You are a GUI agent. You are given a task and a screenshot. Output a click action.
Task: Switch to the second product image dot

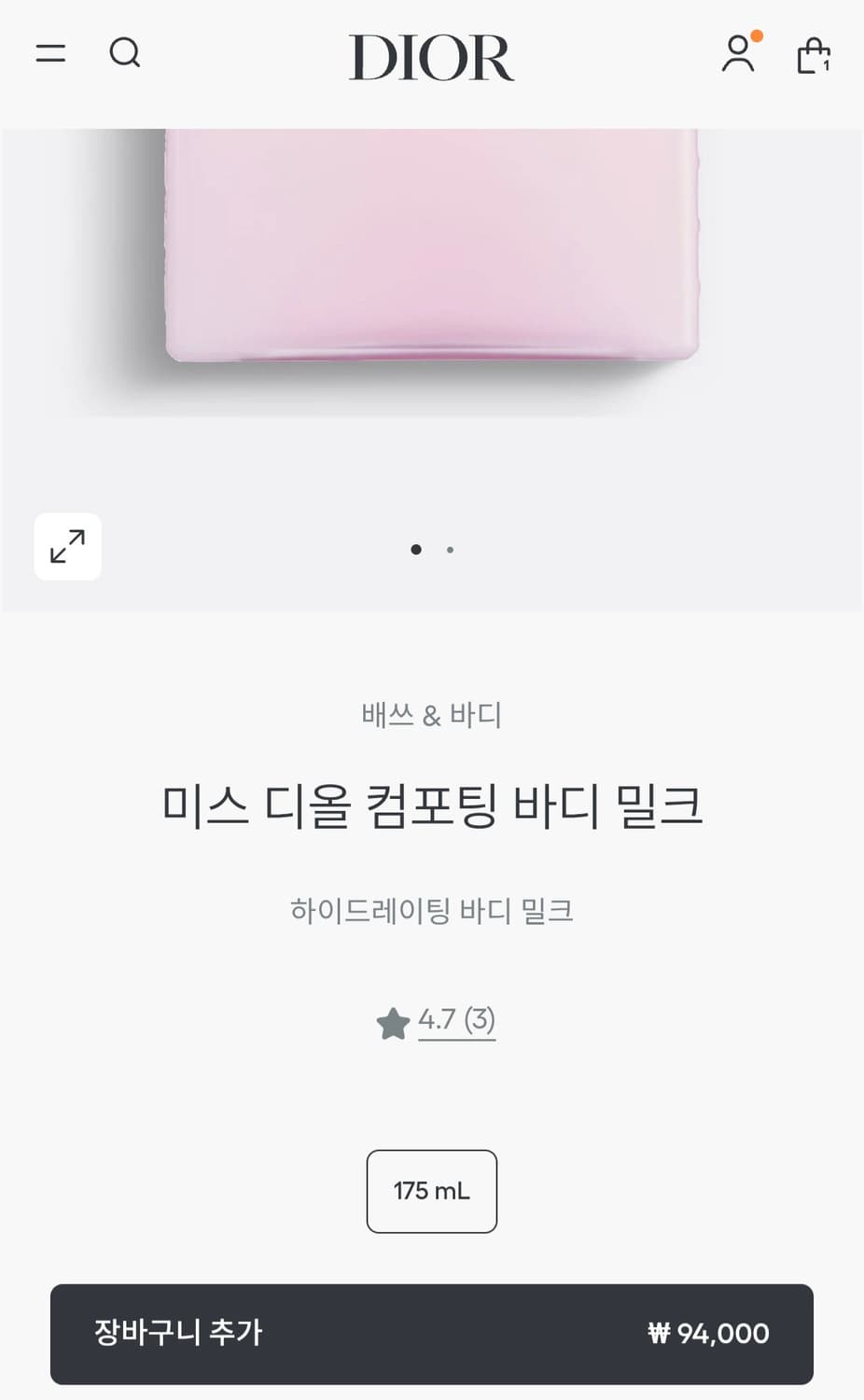pos(450,551)
